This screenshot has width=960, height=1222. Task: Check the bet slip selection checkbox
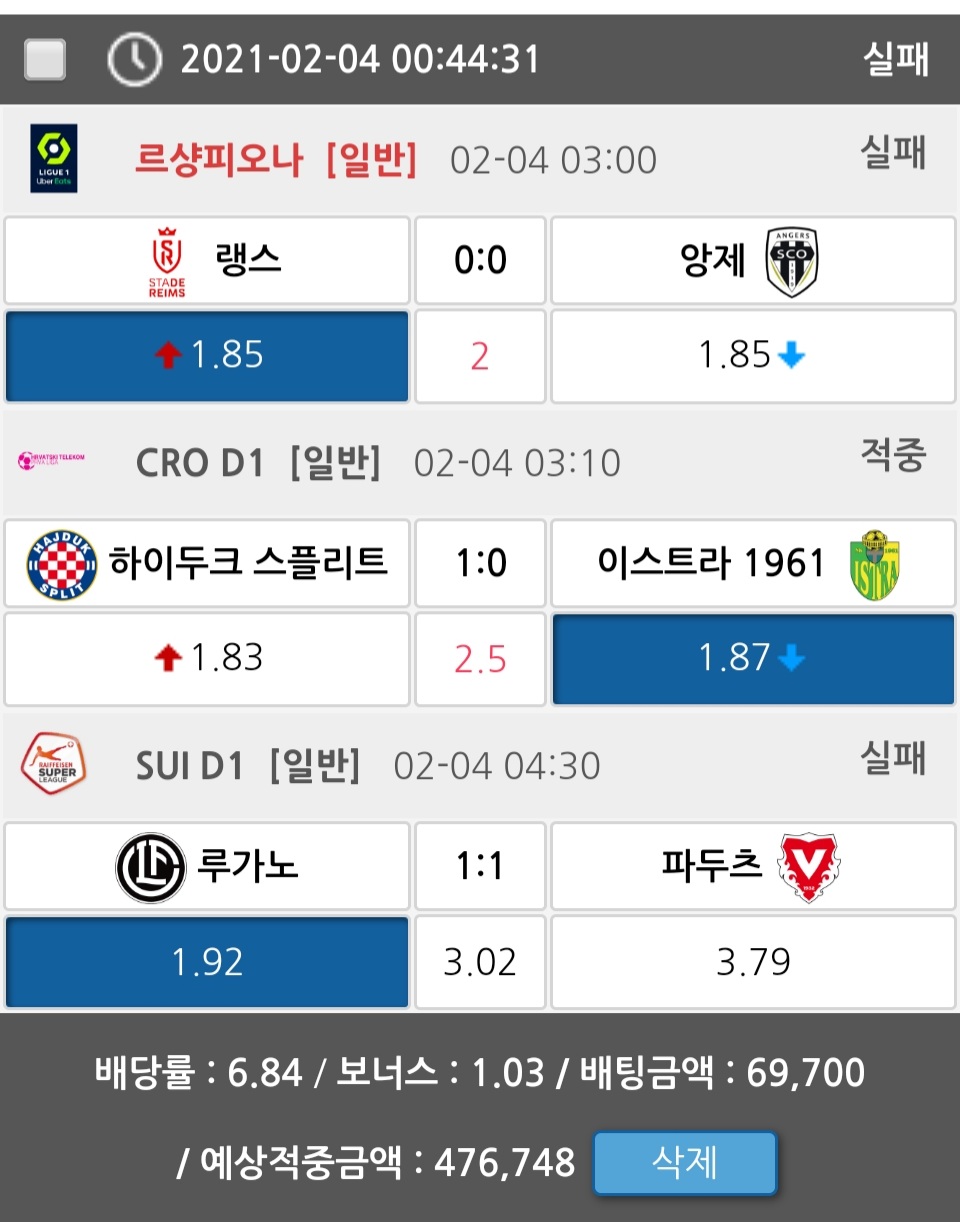(x=45, y=60)
